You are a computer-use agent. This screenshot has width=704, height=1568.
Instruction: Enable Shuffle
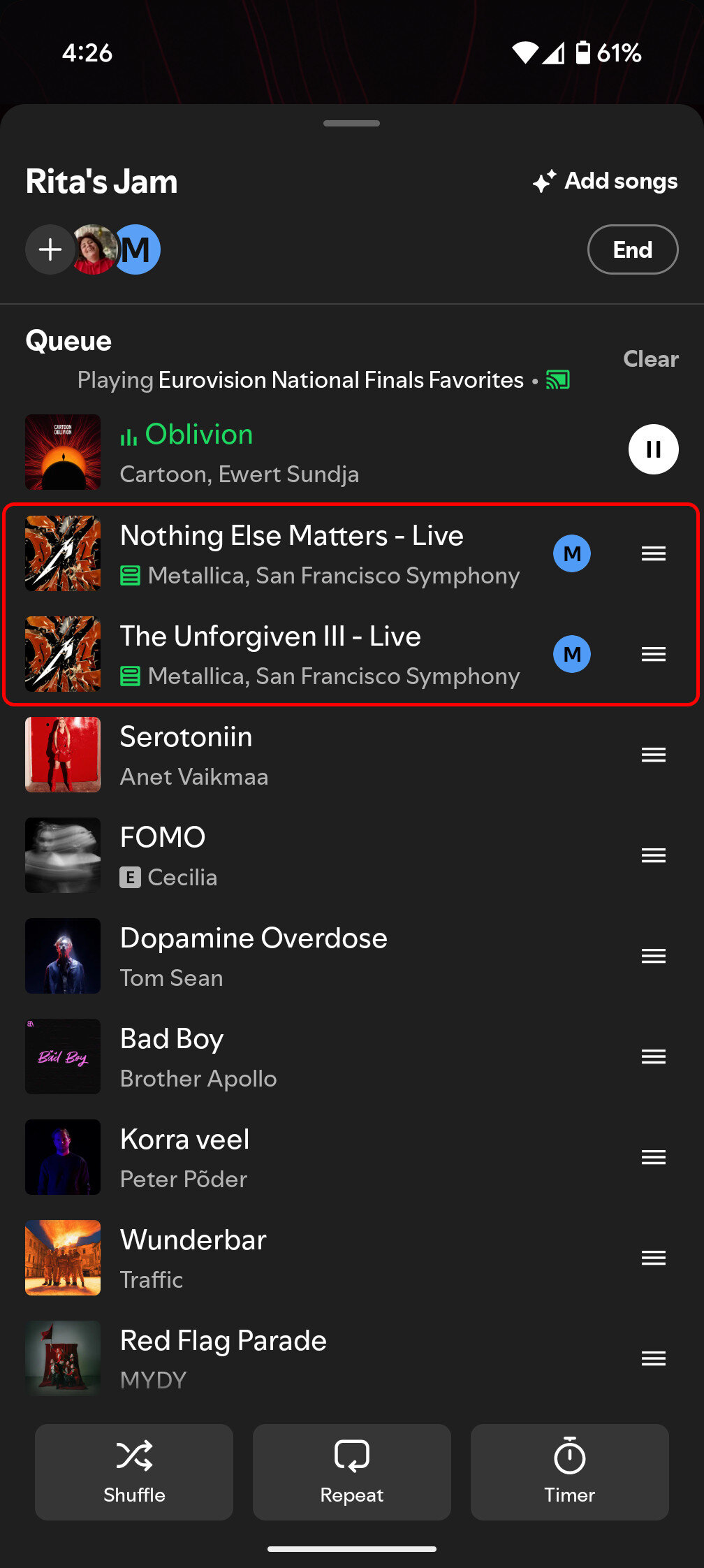tap(134, 1472)
